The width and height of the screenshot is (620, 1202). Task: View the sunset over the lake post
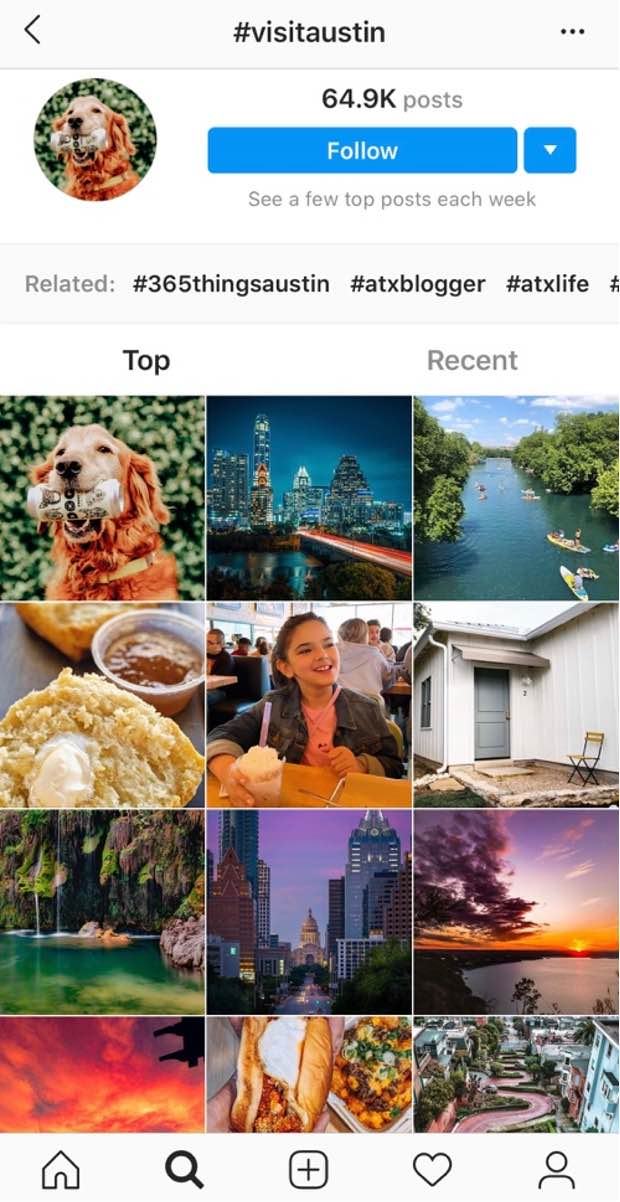point(516,912)
